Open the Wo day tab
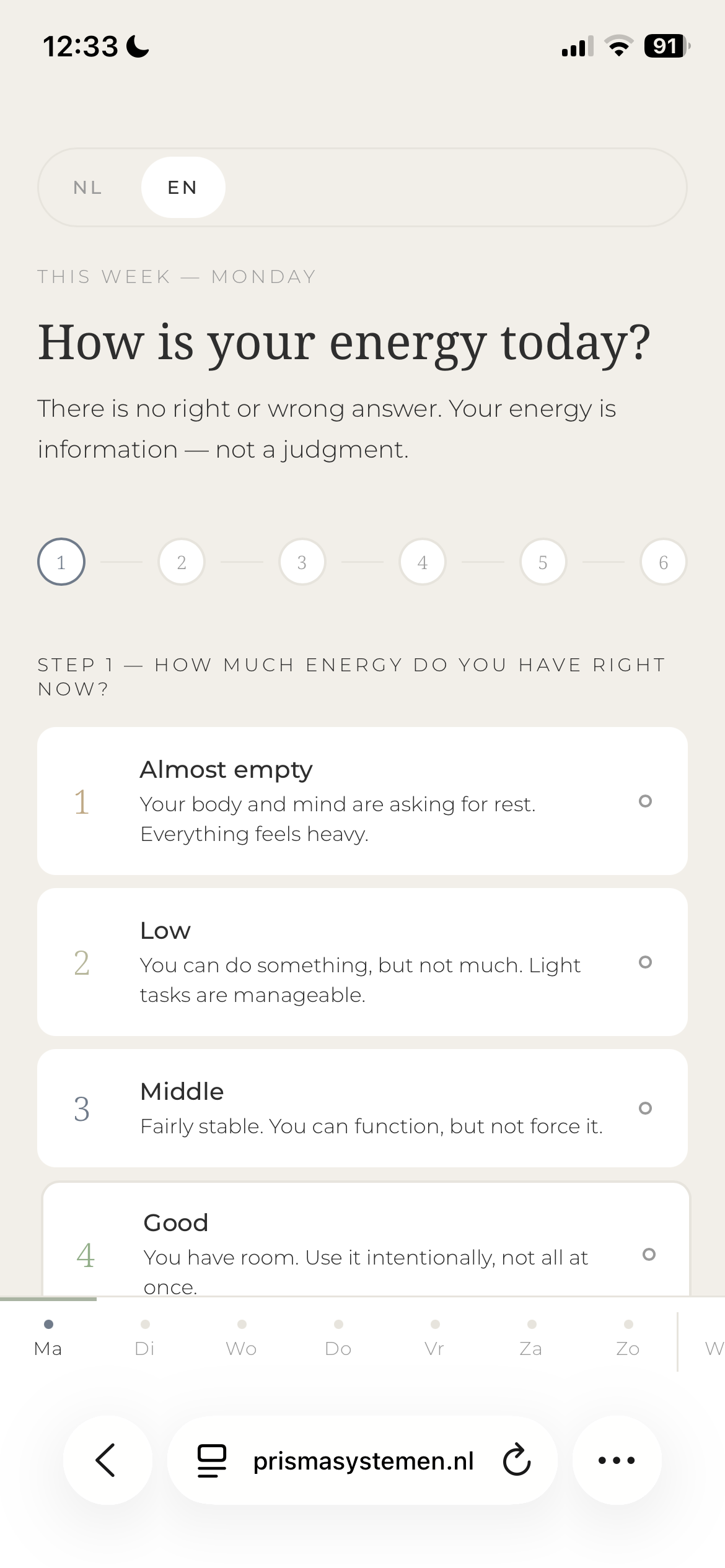 click(x=242, y=1339)
